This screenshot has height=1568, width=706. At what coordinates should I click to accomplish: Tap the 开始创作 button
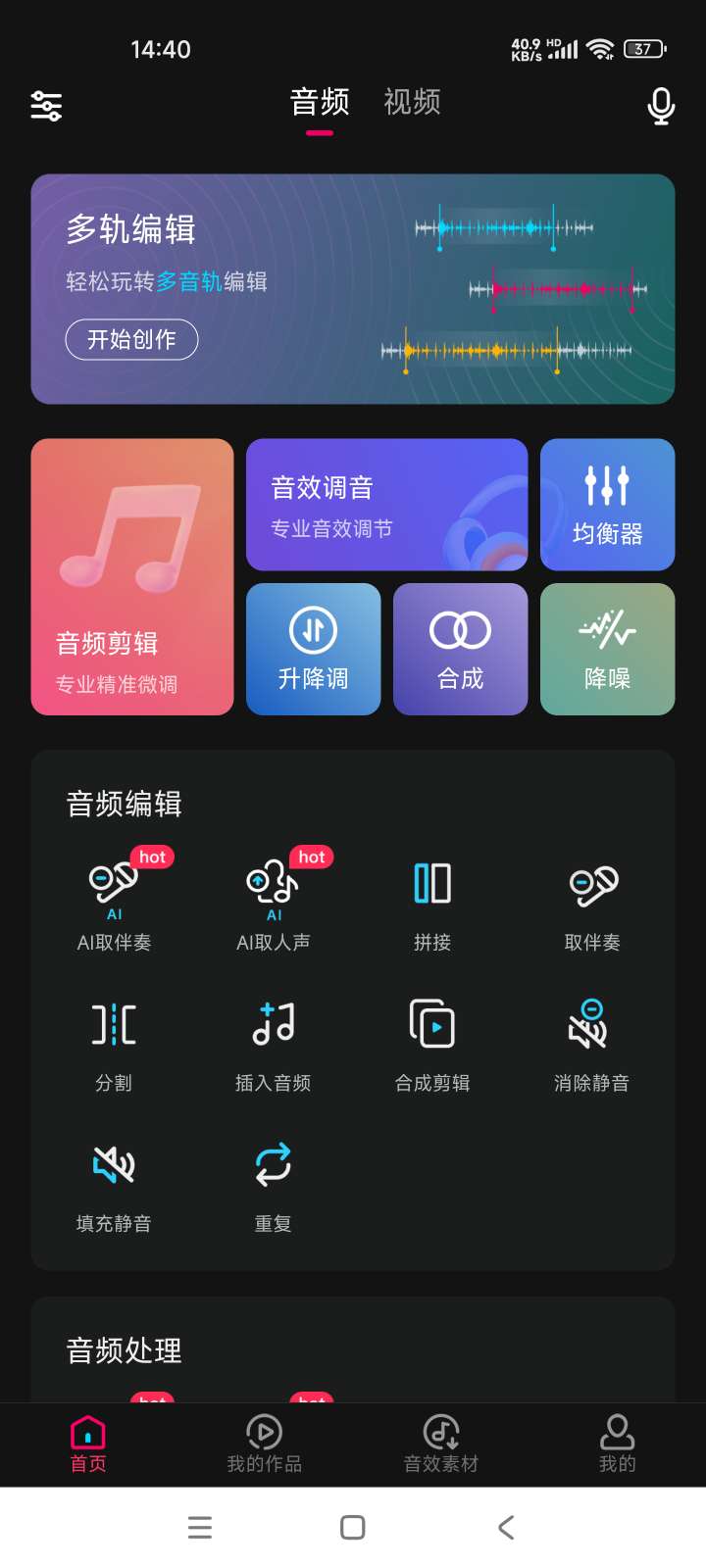click(x=131, y=340)
